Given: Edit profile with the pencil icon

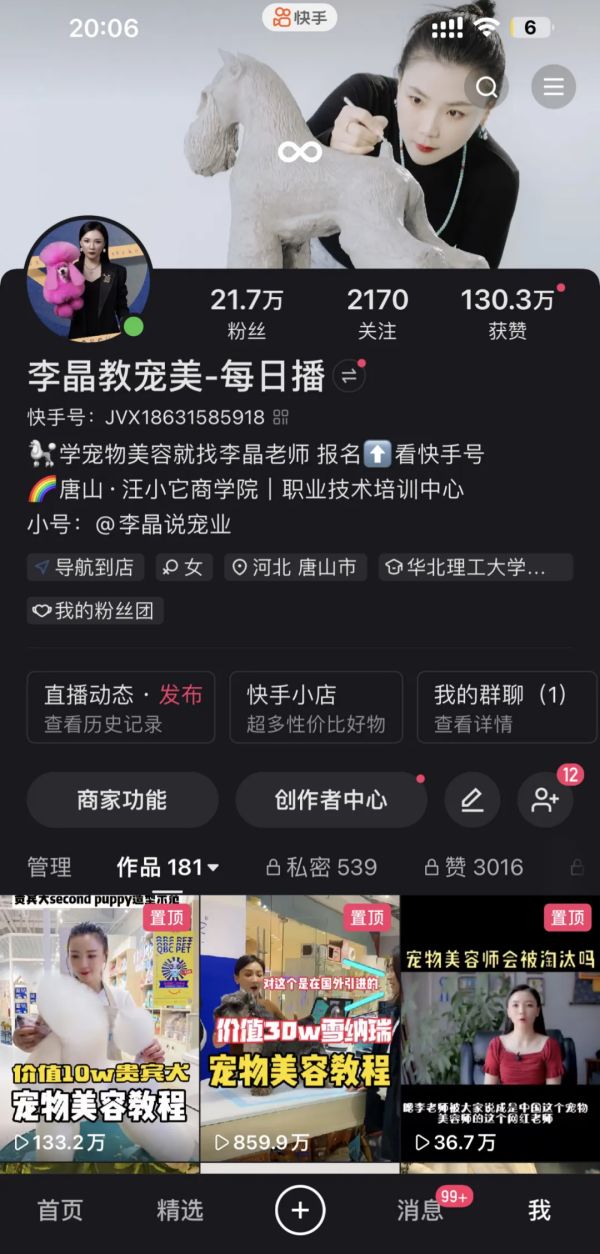Looking at the screenshot, I should tap(472, 800).
